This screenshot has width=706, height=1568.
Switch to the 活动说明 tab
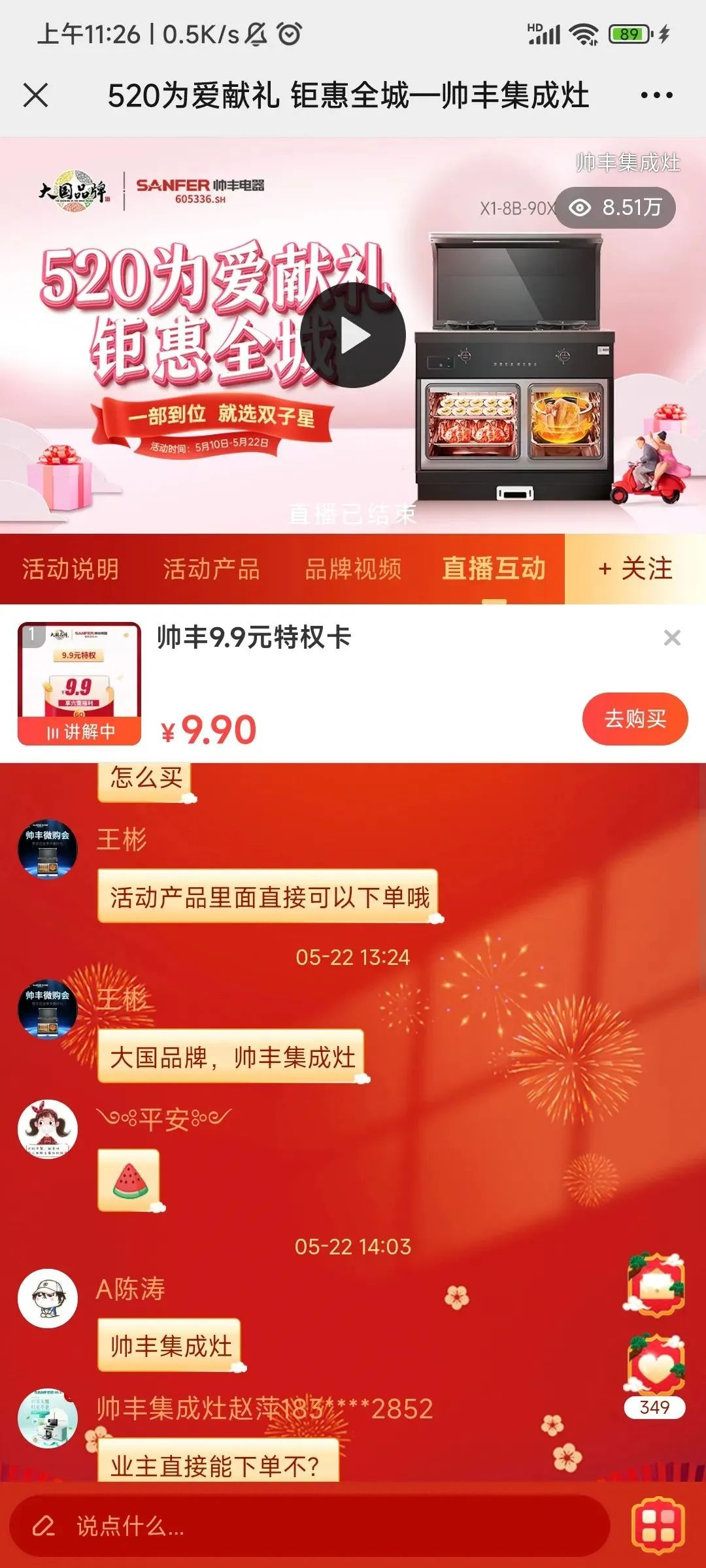[69, 570]
